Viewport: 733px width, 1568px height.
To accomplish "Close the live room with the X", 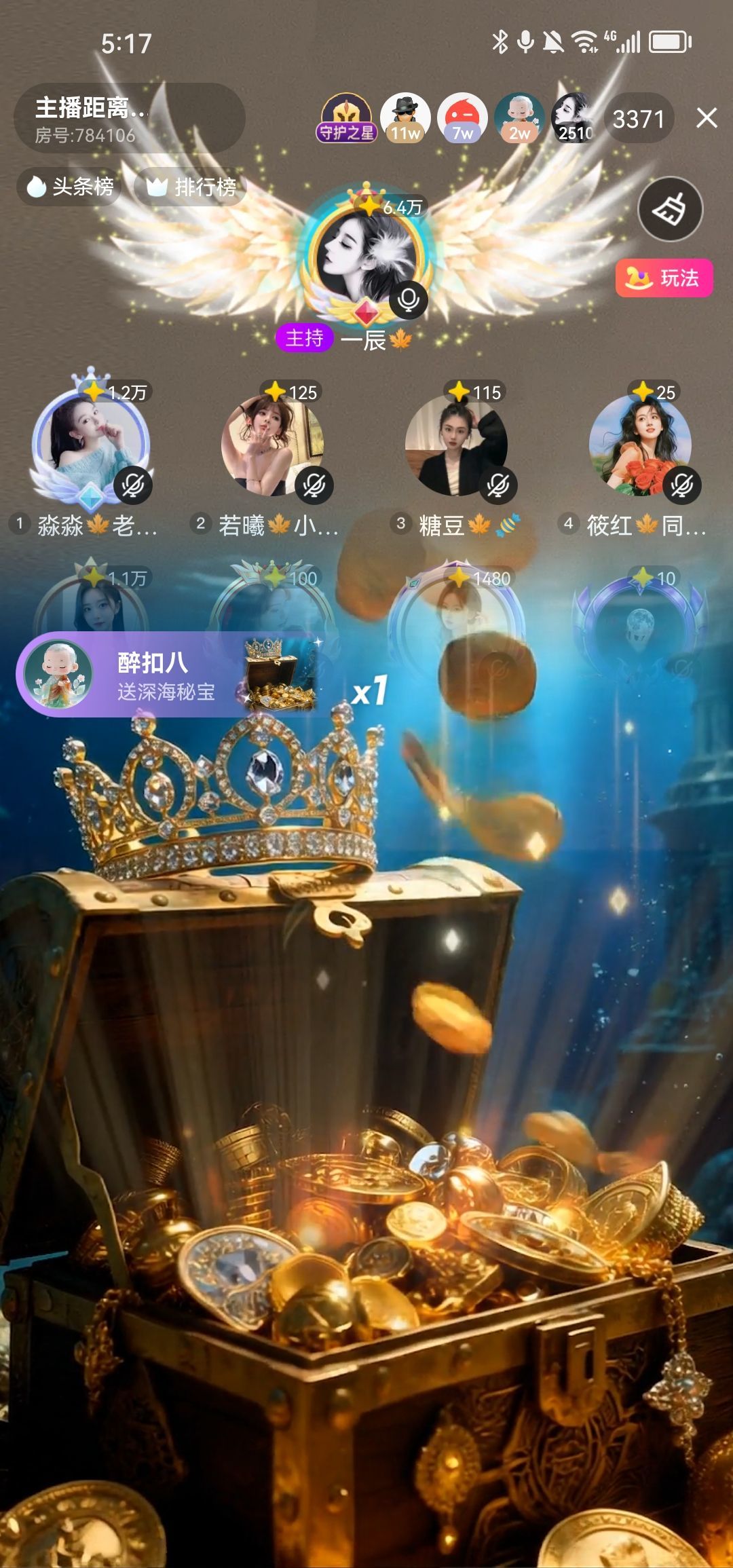I will click(707, 118).
